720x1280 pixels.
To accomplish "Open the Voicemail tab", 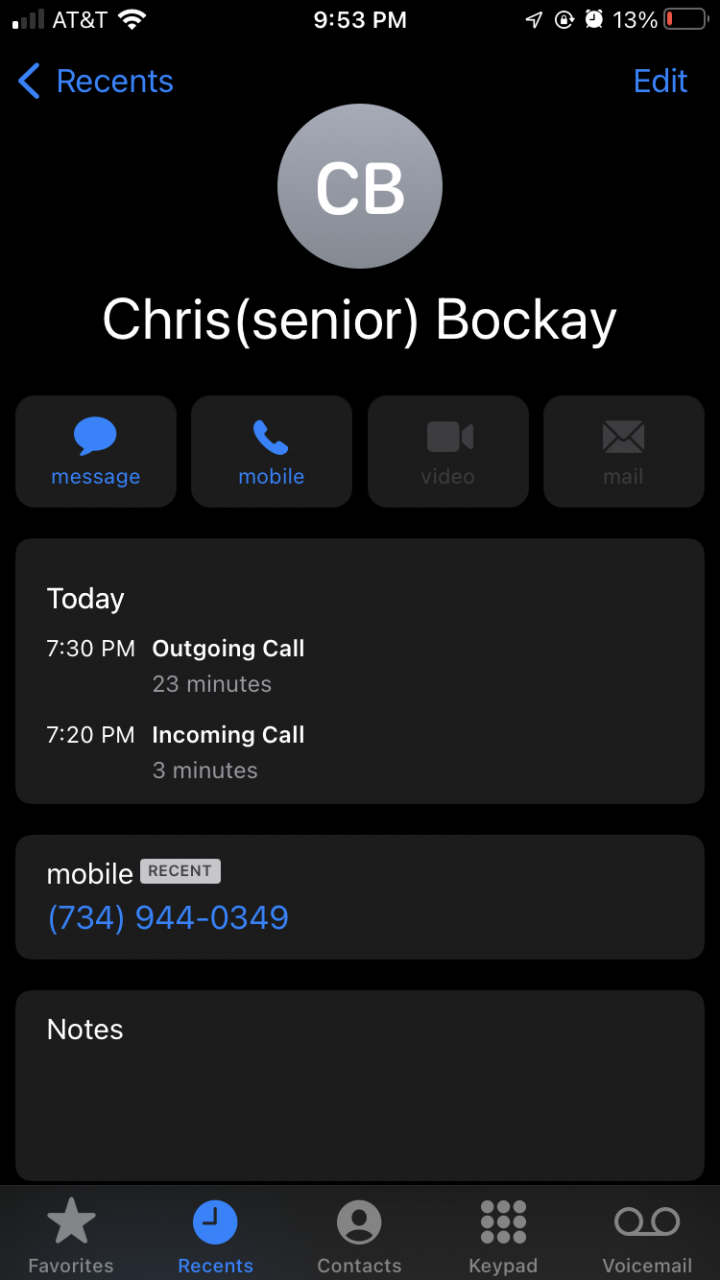I will pyautogui.click(x=647, y=1236).
